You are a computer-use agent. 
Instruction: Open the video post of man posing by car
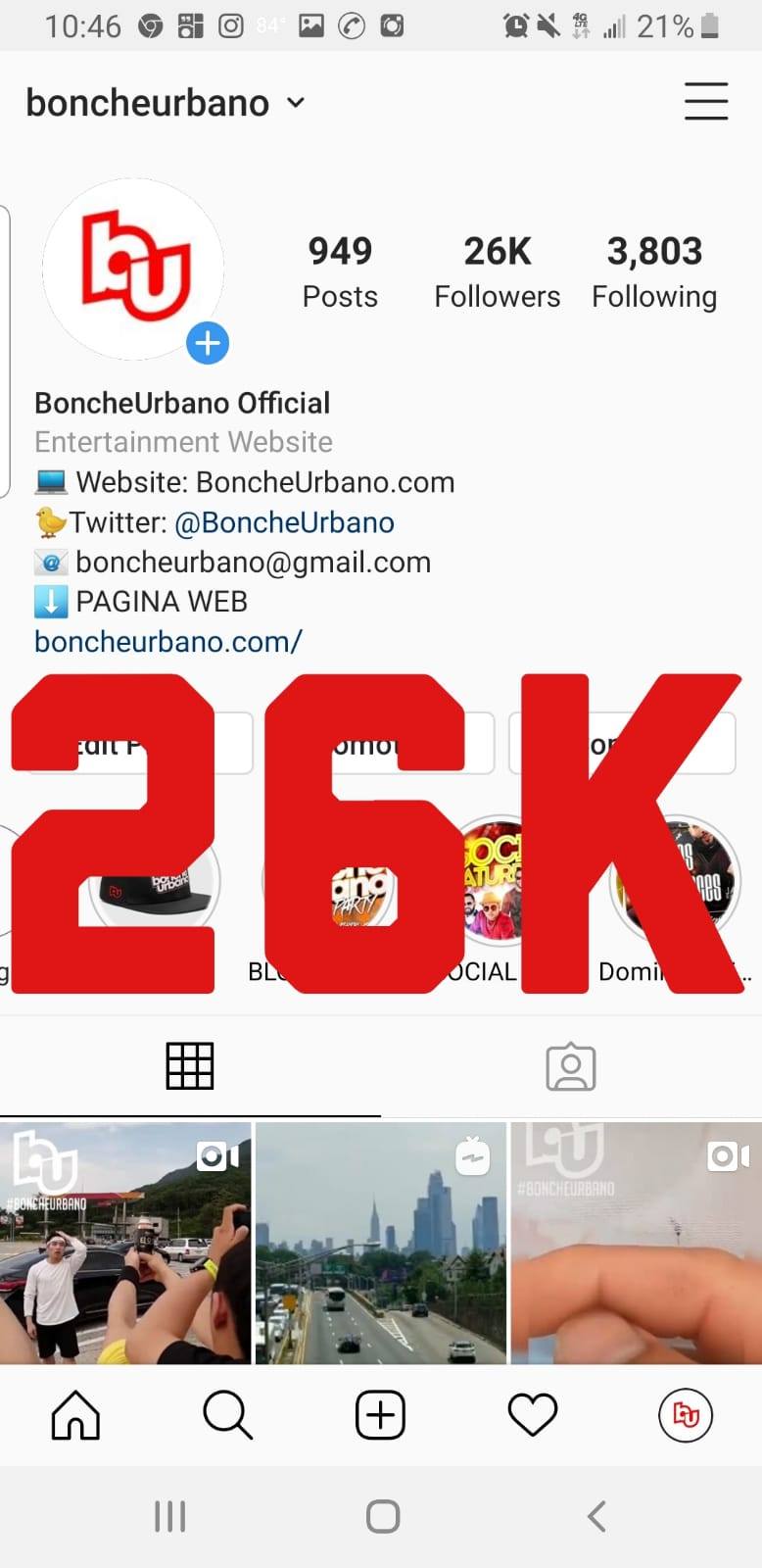point(125,1243)
